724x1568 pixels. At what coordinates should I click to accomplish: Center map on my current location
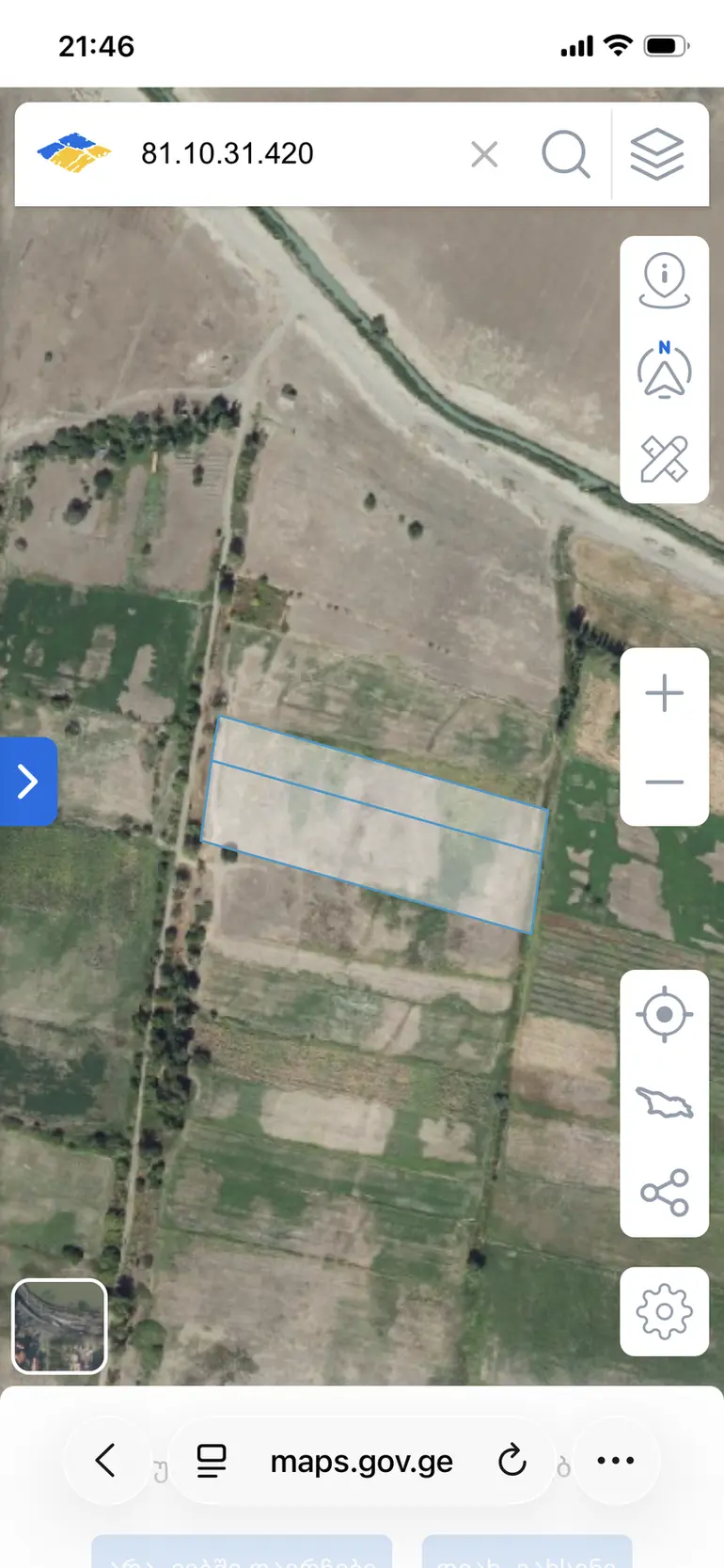pyautogui.click(x=665, y=1014)
